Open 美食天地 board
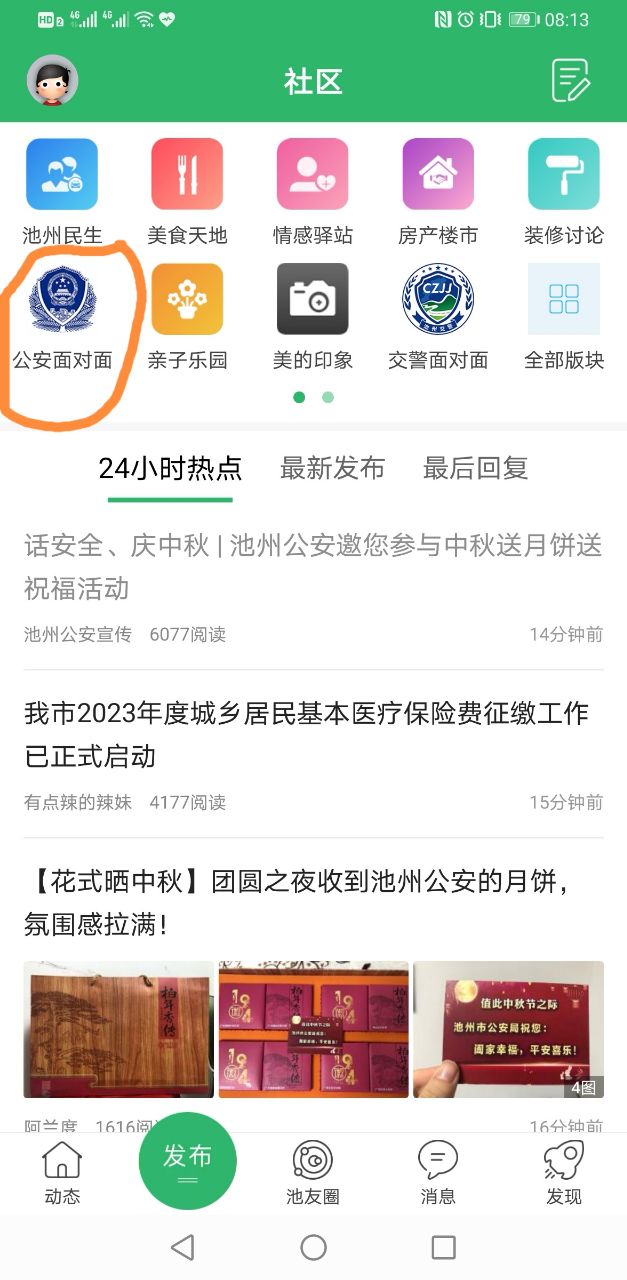The height and width of the screenshot is (1280, 627). point(187,192)
